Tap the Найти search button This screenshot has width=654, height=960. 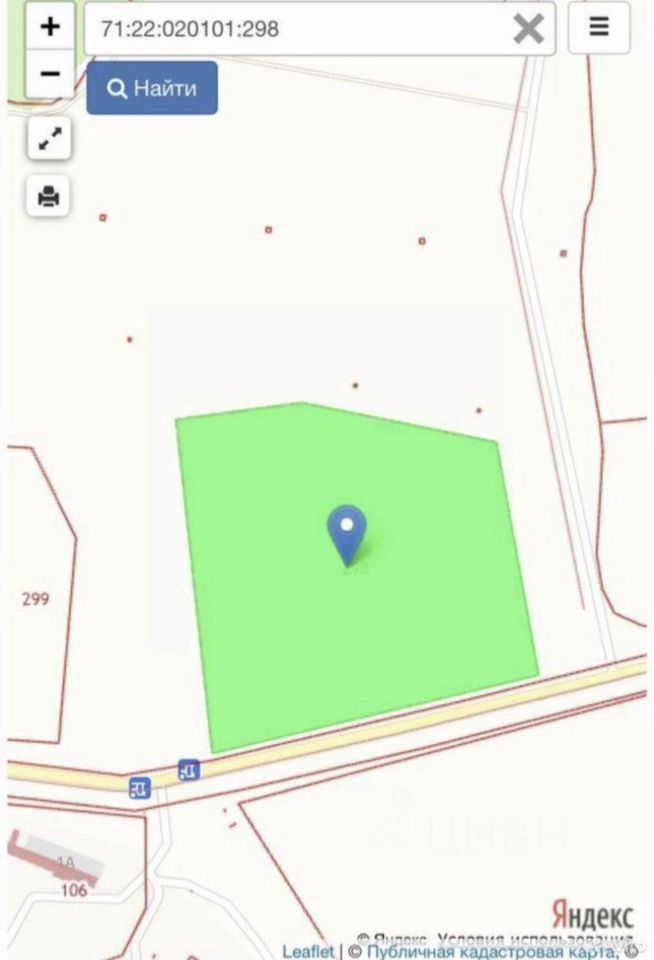[x=152, y=88]
